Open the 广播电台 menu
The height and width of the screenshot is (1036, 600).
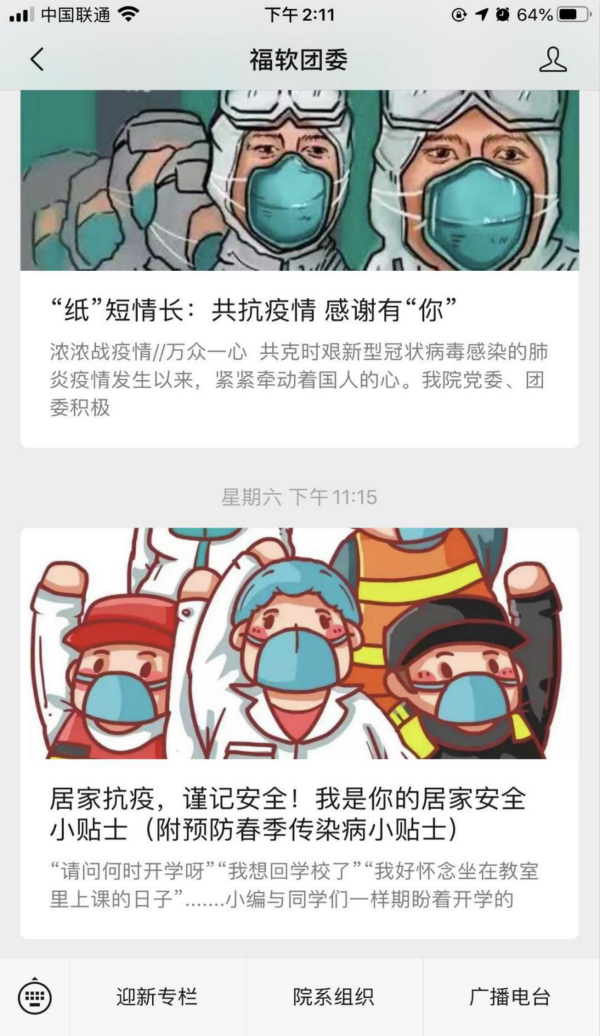[x=510, y=997]
